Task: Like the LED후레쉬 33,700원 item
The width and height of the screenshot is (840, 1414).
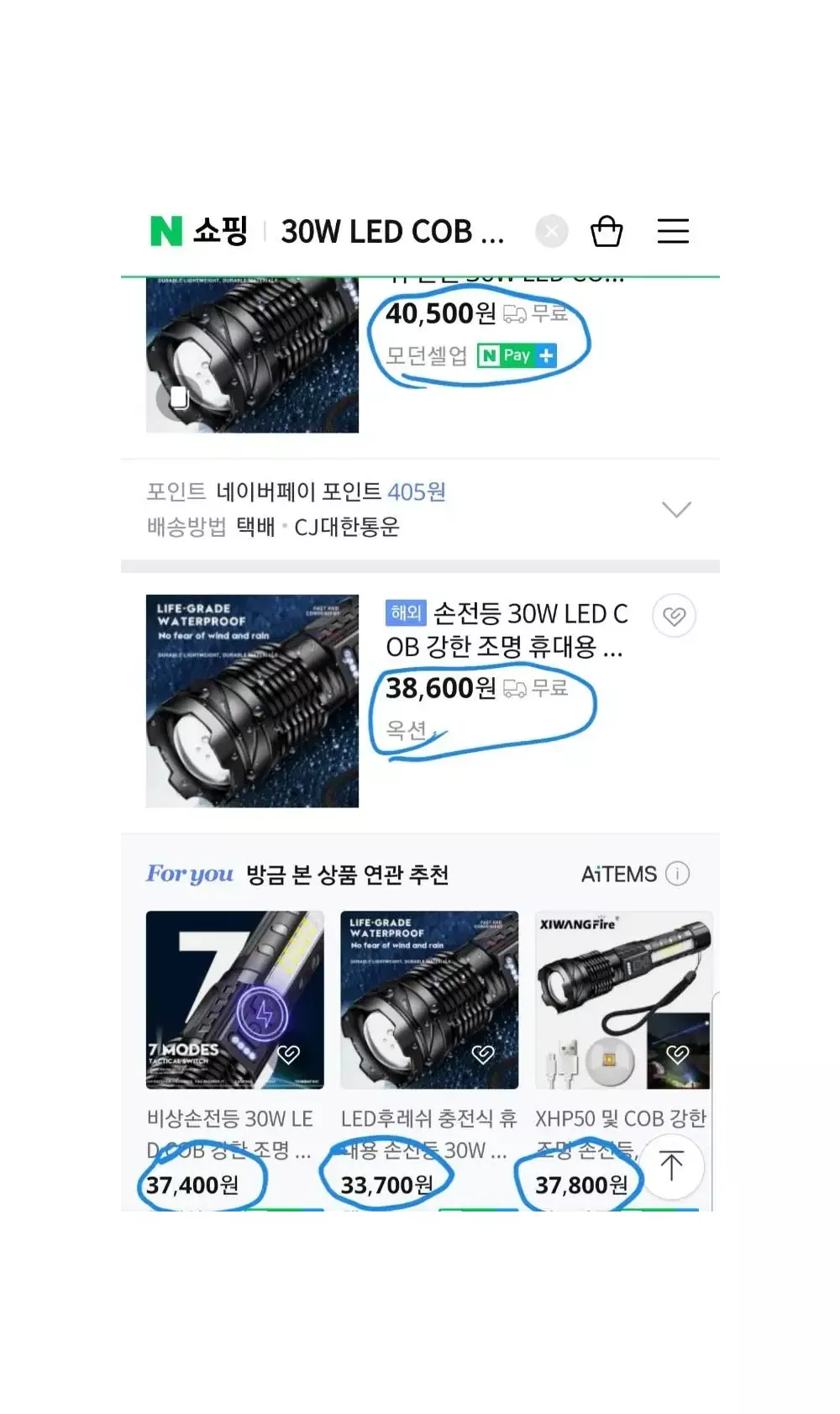Action: (483, 1054)
